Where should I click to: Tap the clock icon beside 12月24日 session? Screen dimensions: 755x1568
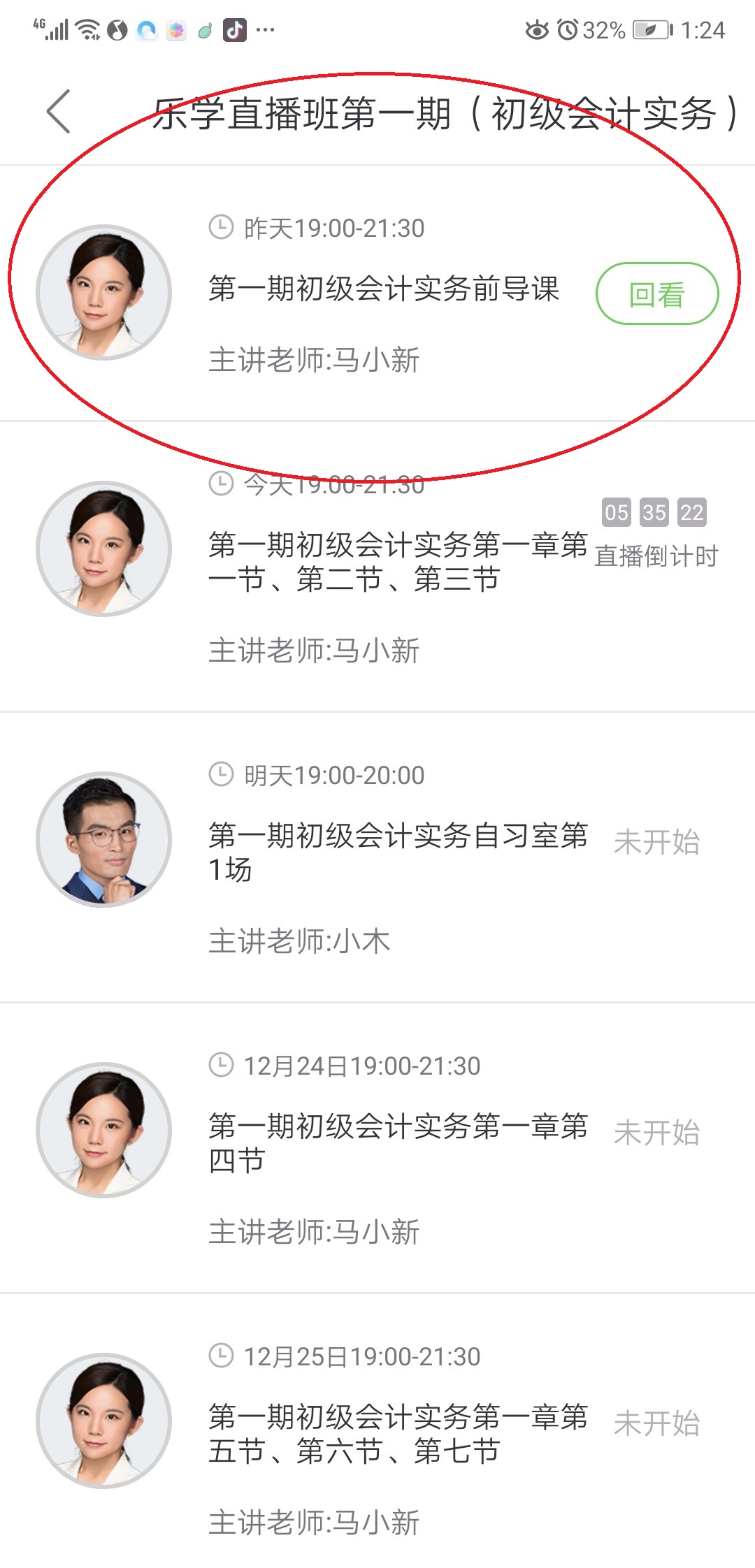click(x=220, y=1065)
